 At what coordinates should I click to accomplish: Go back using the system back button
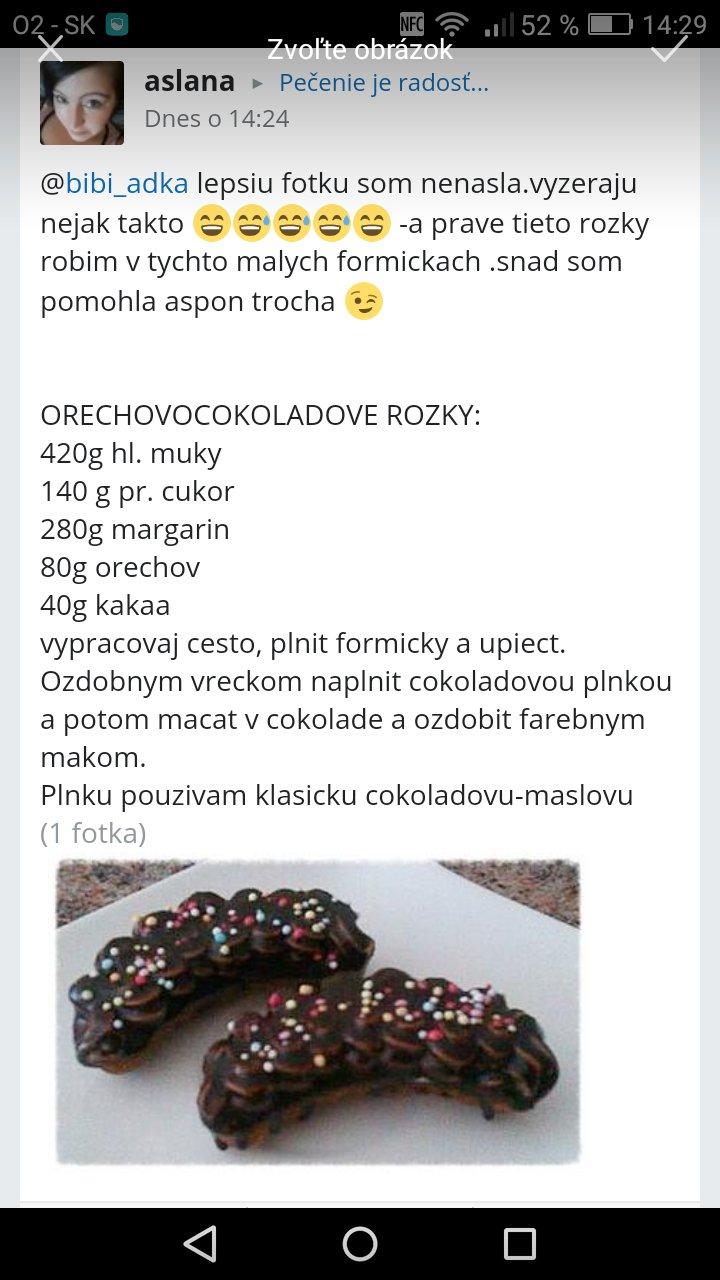[x=200, y=1244]
